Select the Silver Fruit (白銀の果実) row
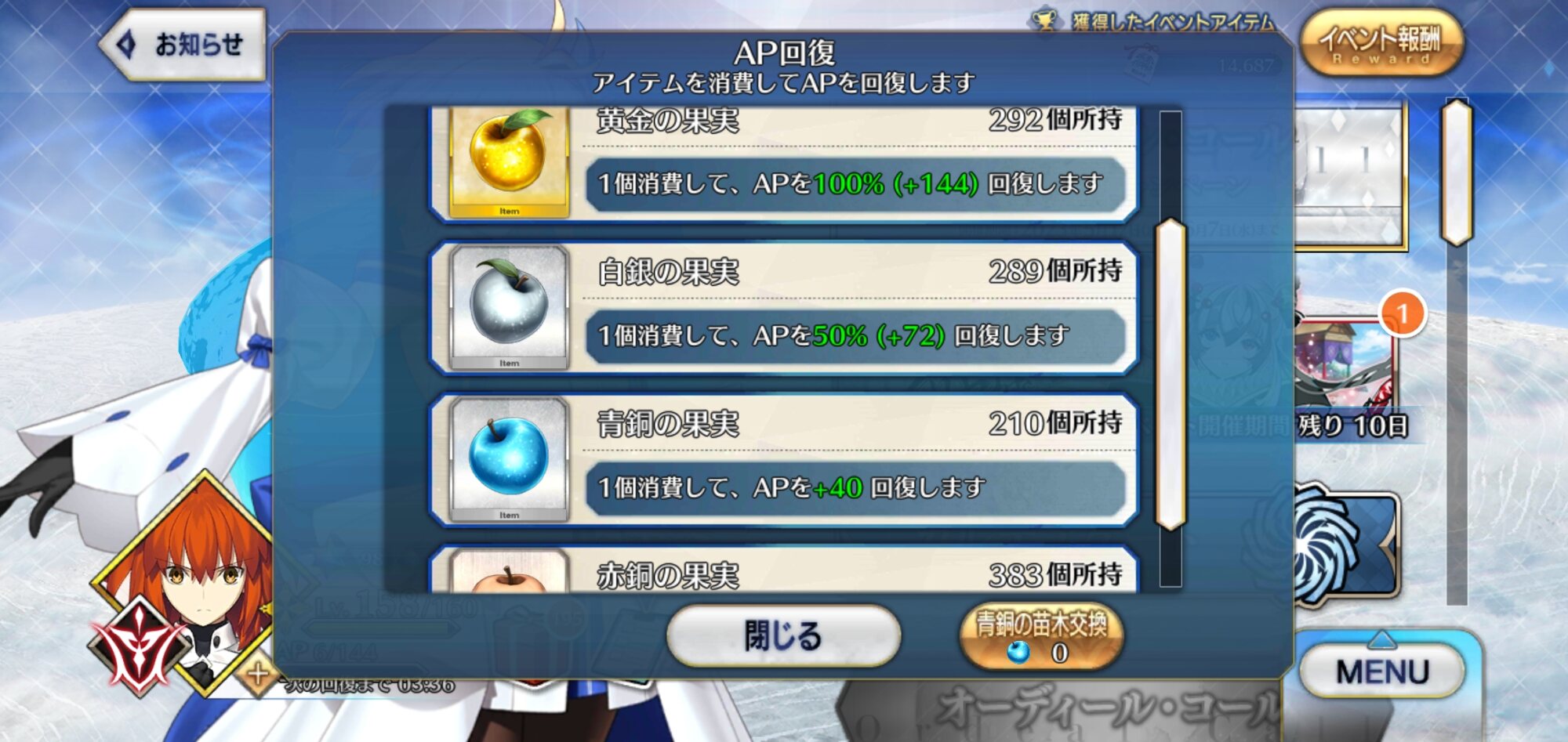1568x742 pixels. coord(784,307)
